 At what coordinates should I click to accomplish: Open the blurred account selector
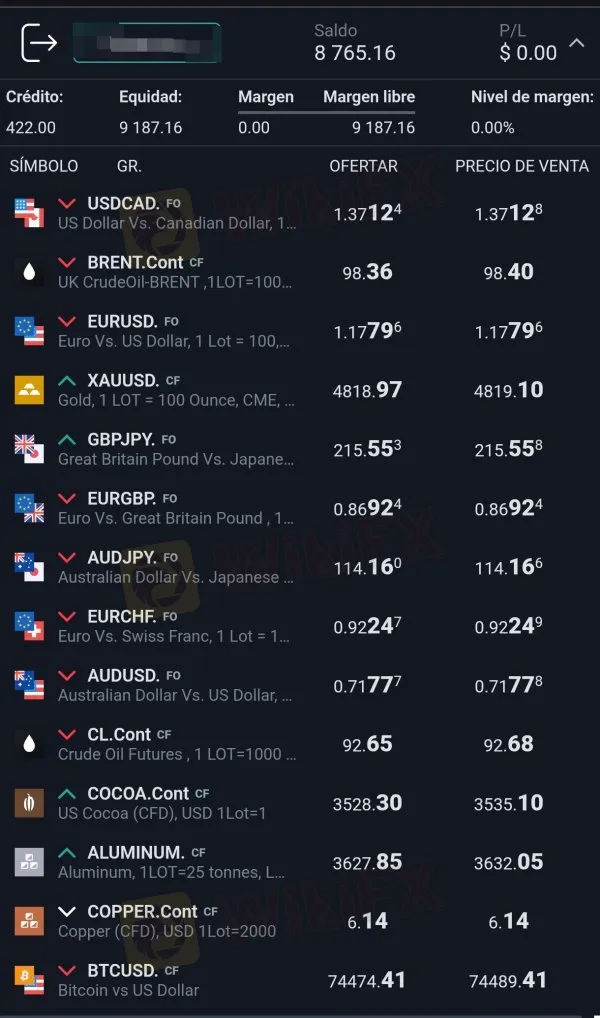click(146, 43)
